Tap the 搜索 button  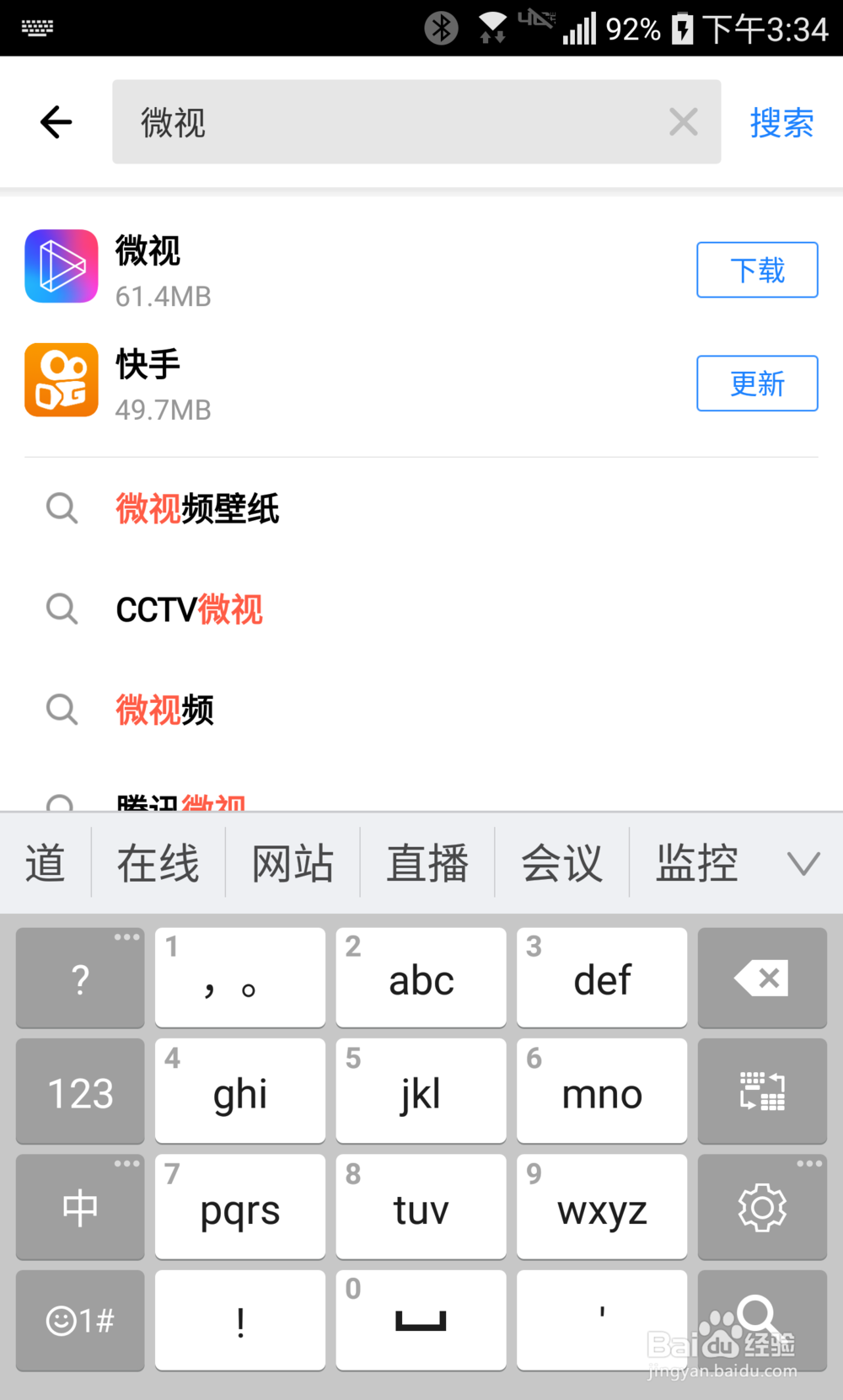tap(781, 123)
